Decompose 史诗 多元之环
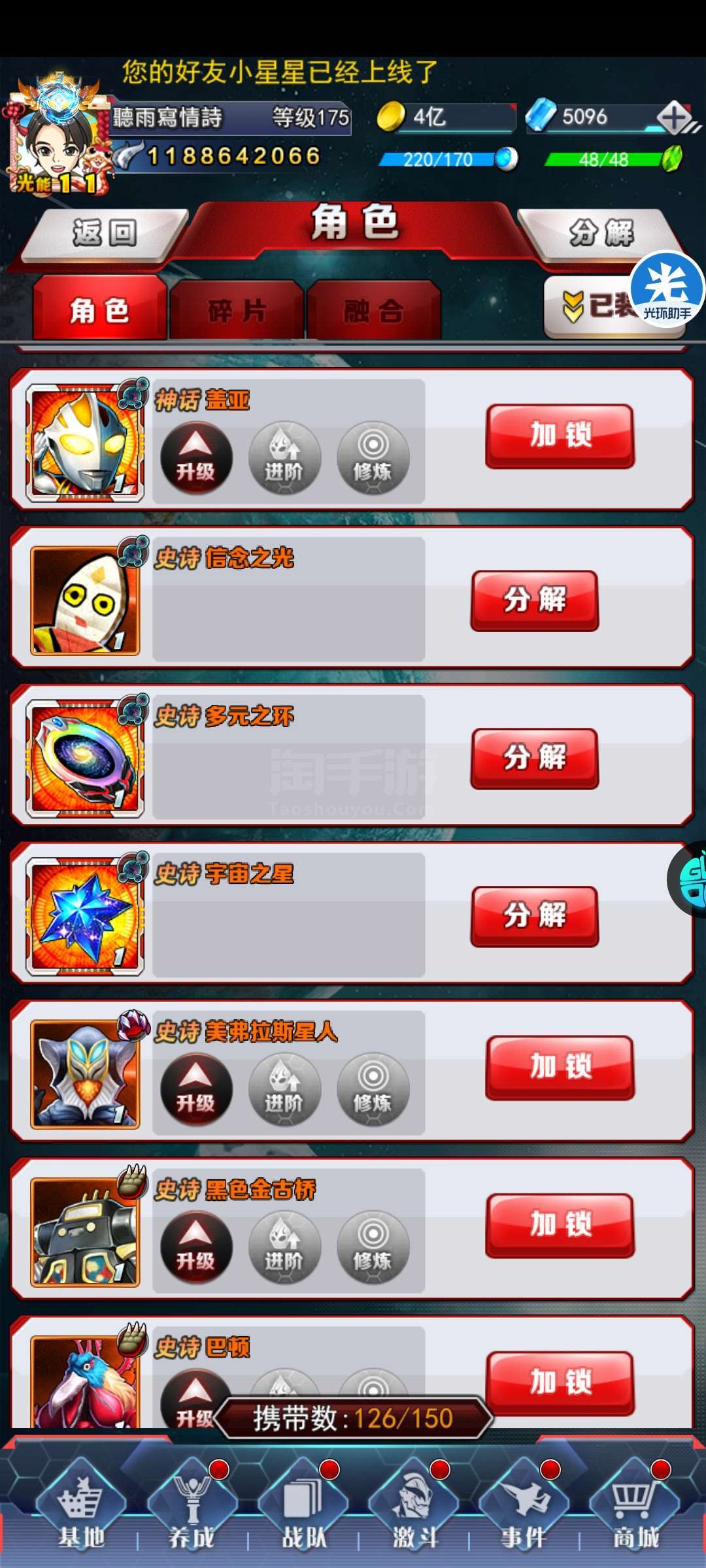The height and width of the screenshot is (1568, 706). (534, 758)
